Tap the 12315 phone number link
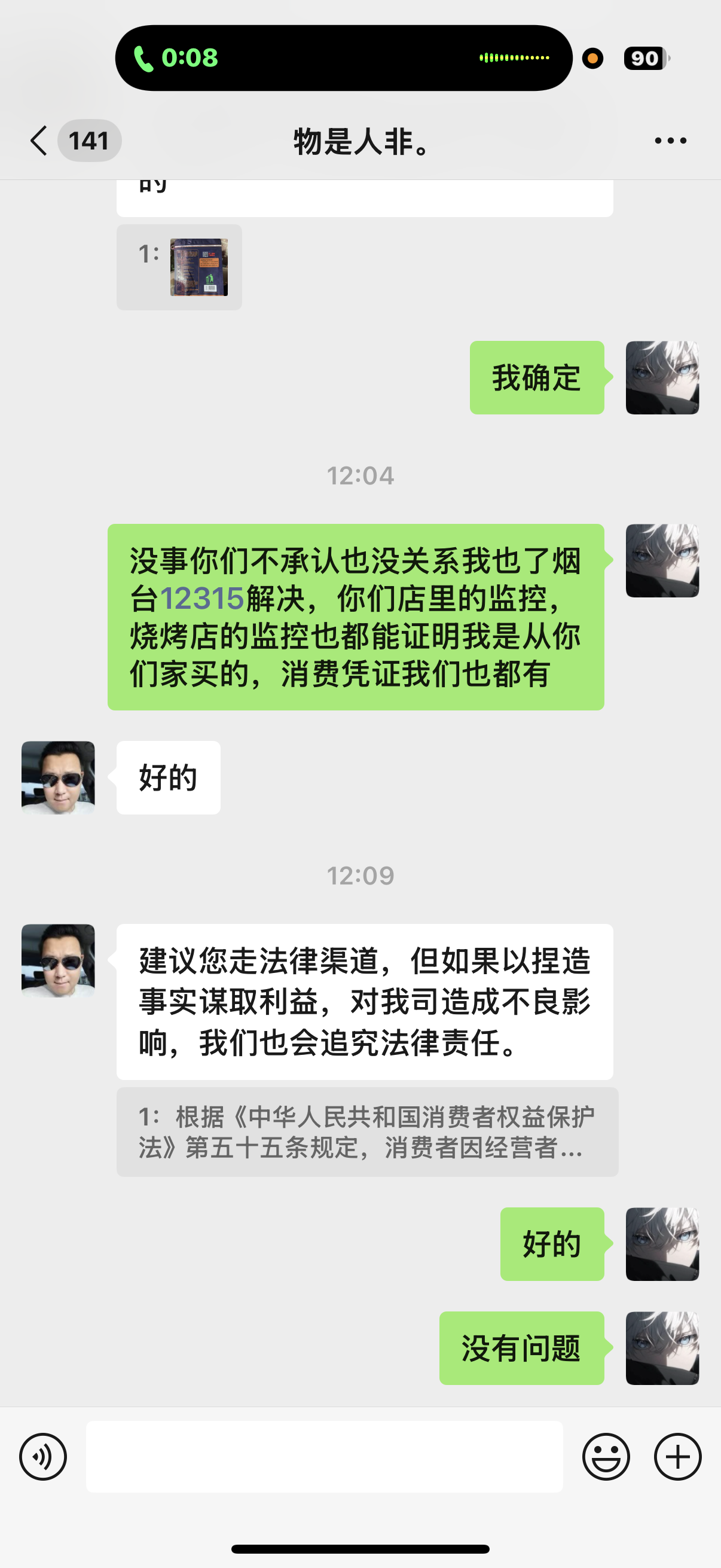Viewport: 721px width, 1568px height. pos(202,599)
